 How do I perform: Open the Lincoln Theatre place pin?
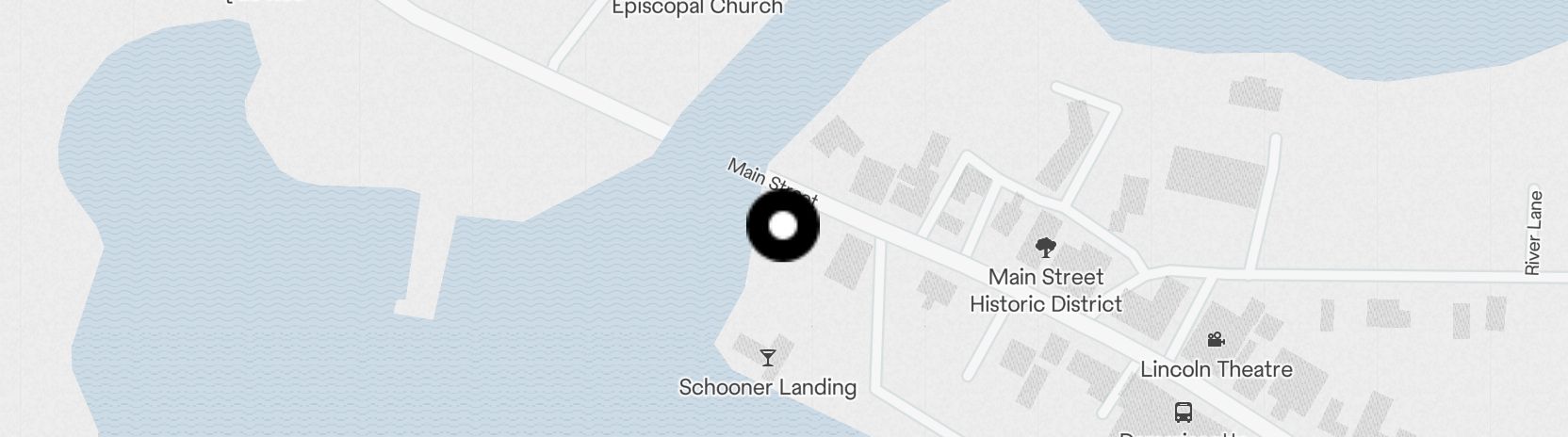pos(1216,340)
